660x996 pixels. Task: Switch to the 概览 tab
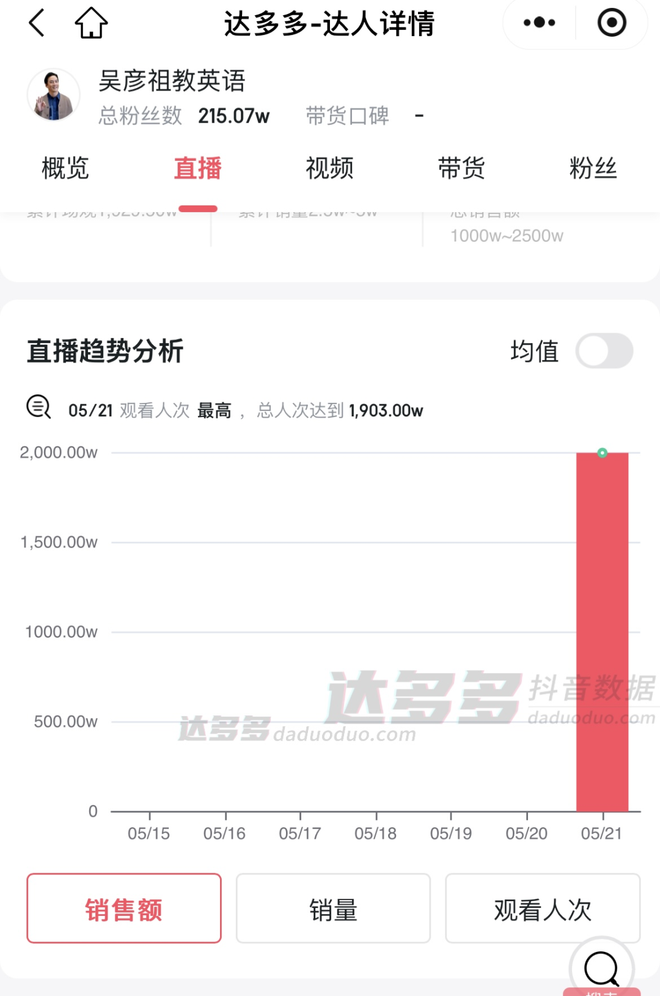pyautogui.click(x=65, y=168)
